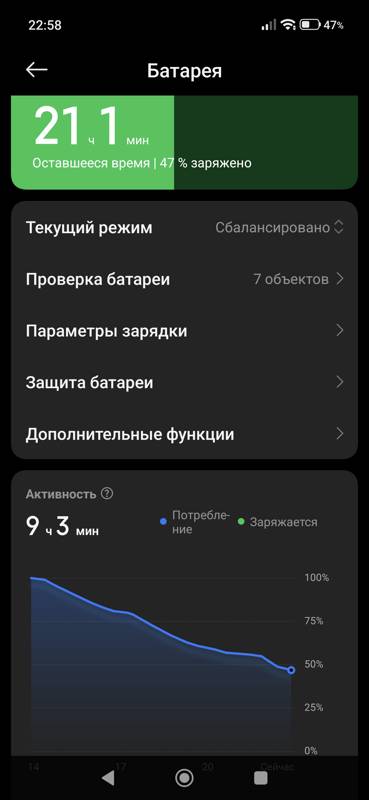Open the Текущий режим mode selector
The width and height of the screenshot is (369, 800).
click(184, 228)
